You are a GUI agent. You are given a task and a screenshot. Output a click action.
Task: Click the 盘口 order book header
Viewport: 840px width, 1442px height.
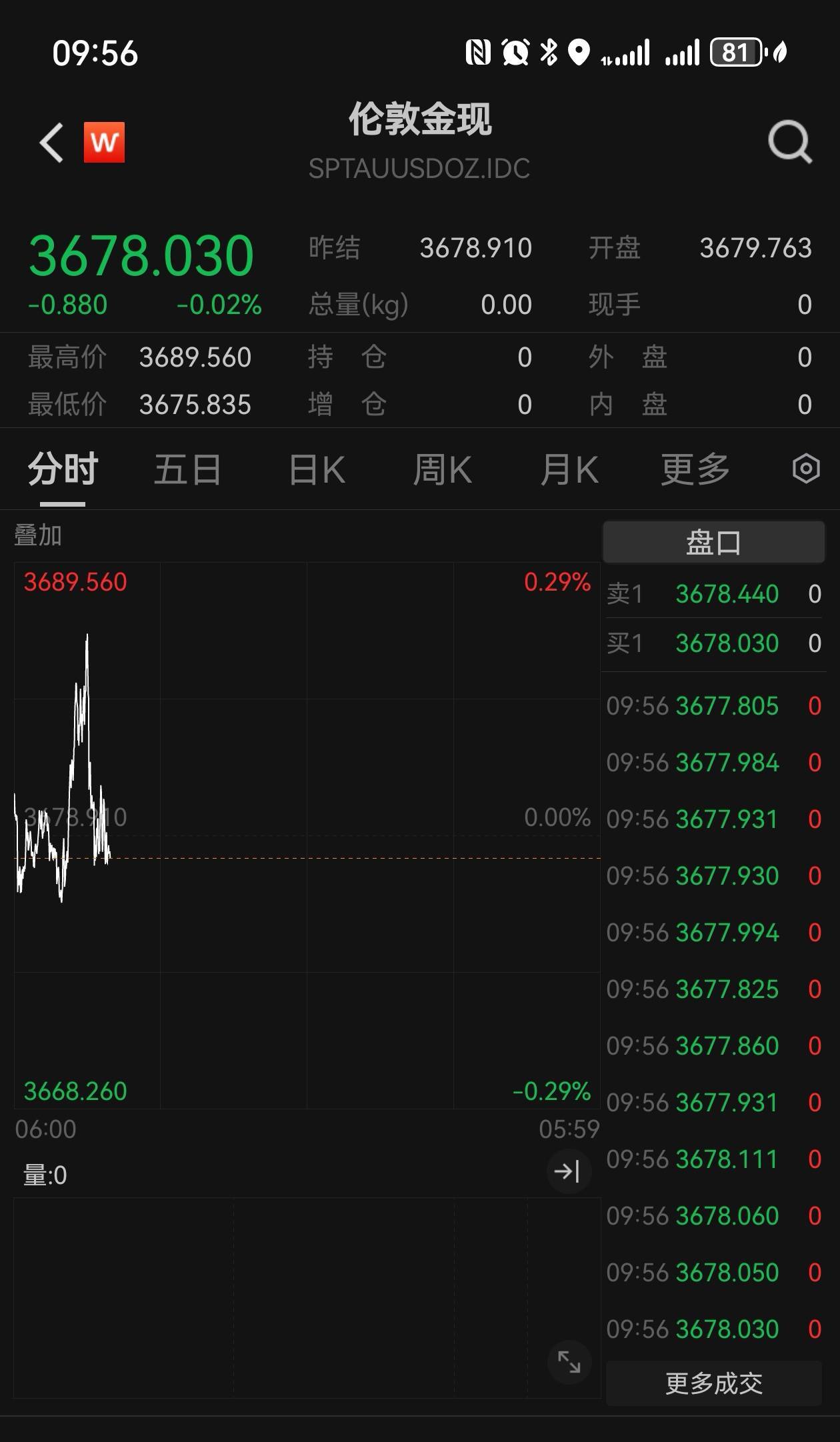[x=713, y=543]
